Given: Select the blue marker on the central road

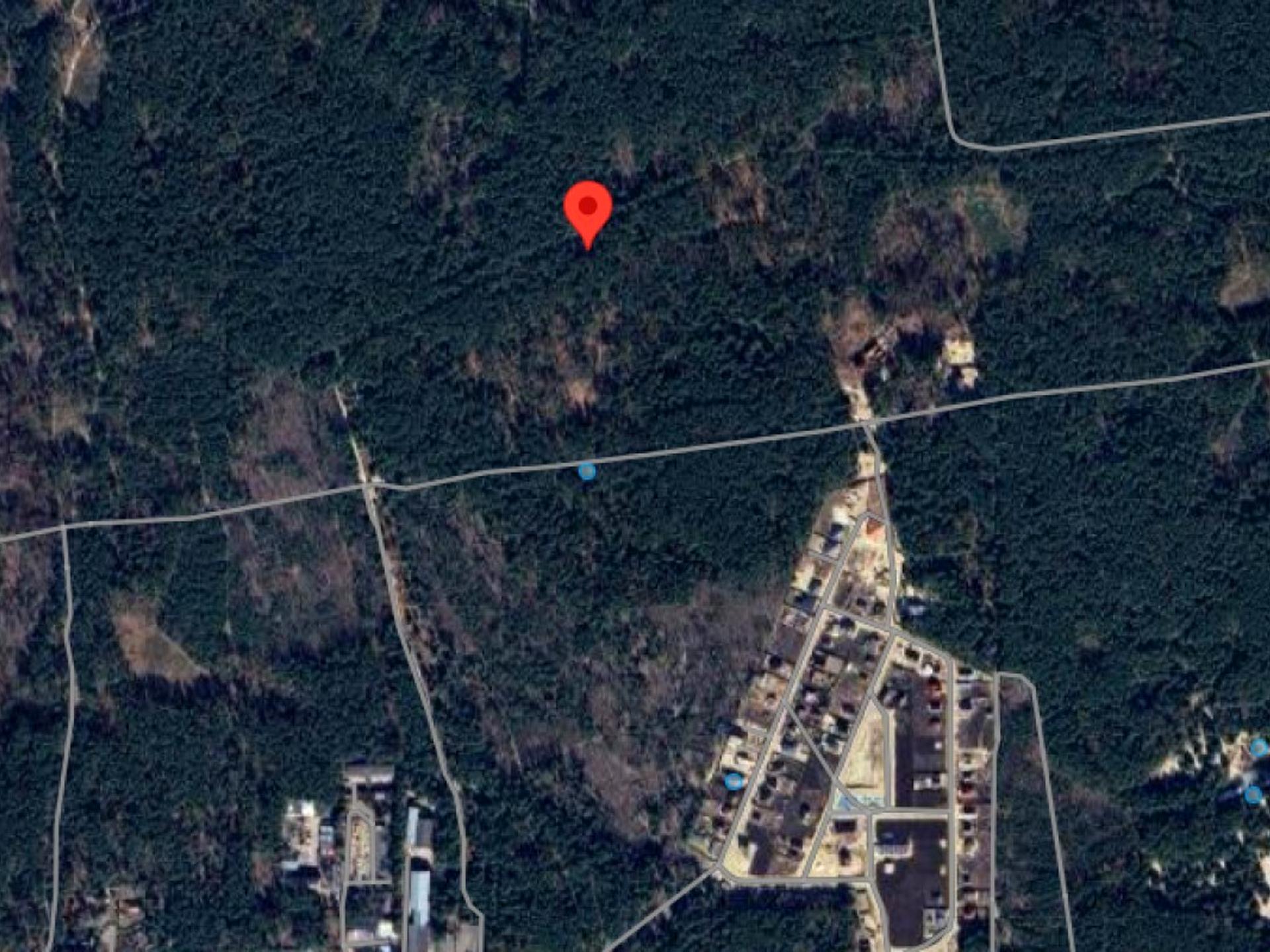Looking at the screenshot, I should (587, 471).
